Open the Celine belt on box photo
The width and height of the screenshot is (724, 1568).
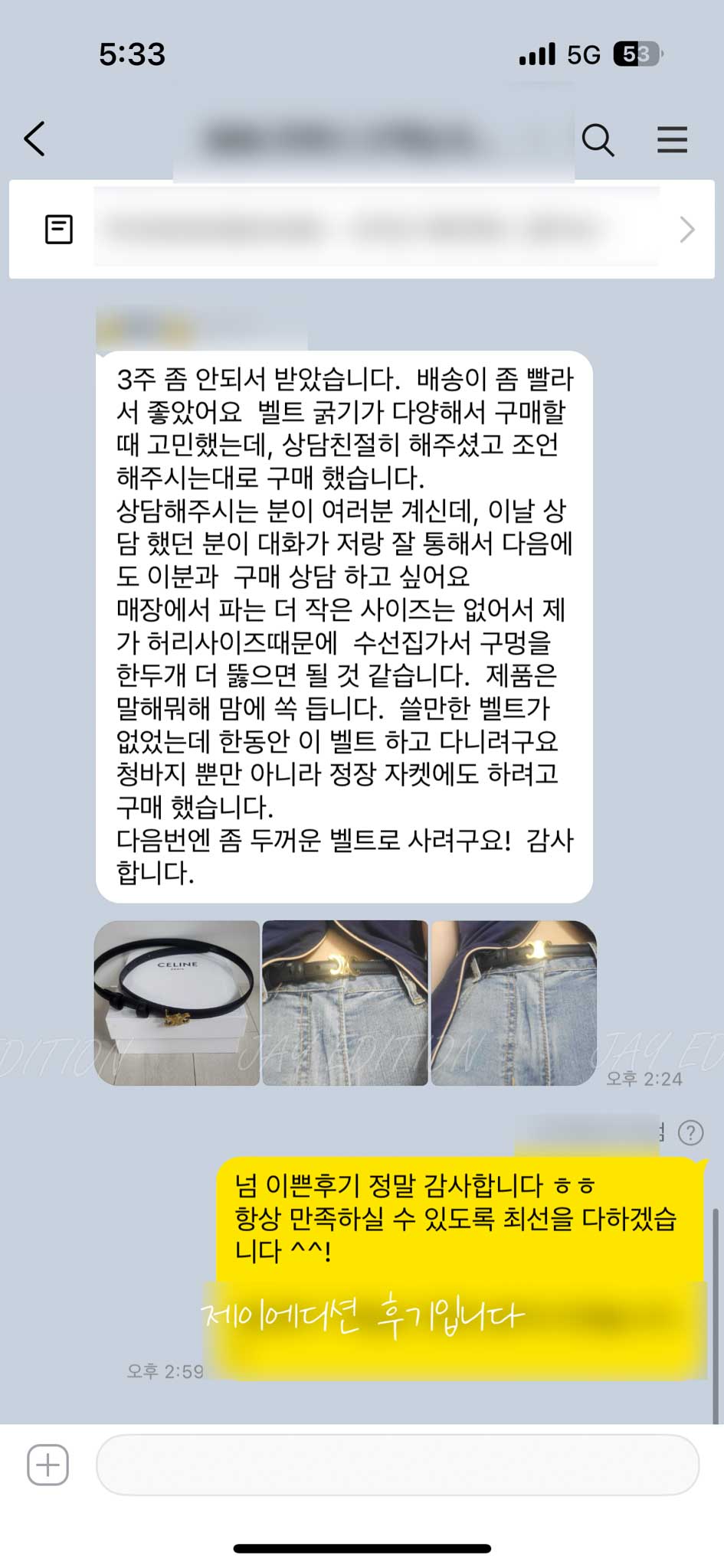point(177,1002)
